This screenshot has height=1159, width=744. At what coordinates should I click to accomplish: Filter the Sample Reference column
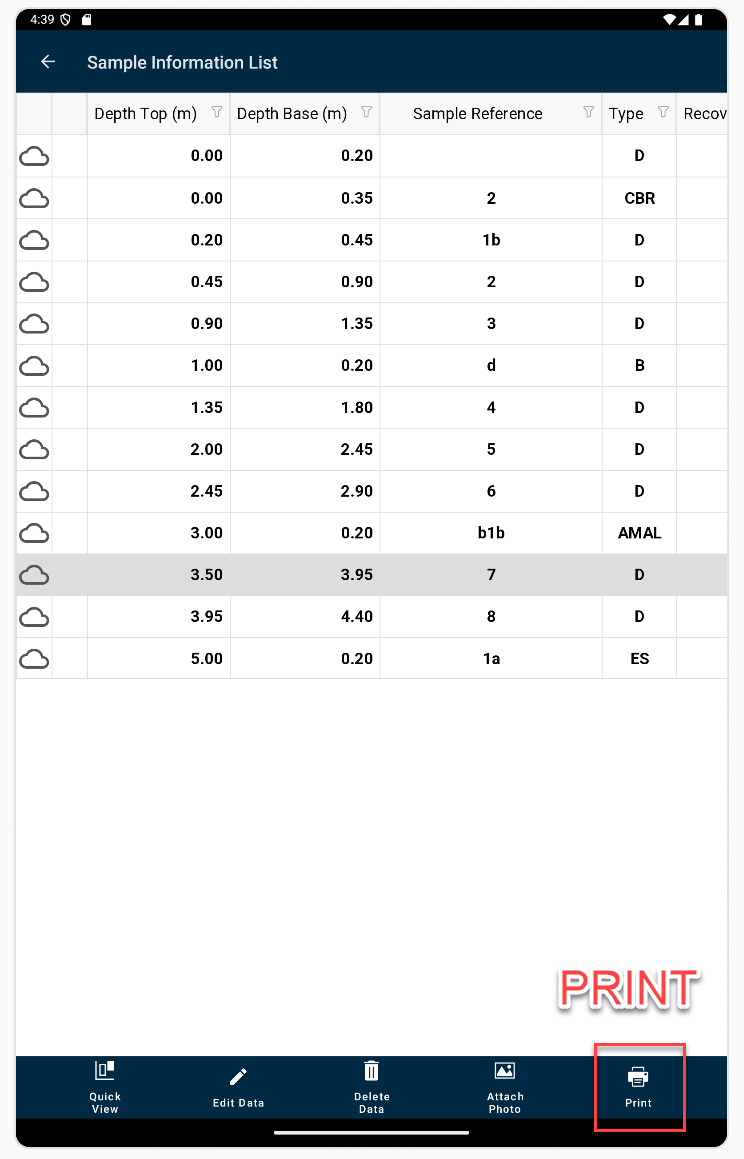[x=588, y=112]
